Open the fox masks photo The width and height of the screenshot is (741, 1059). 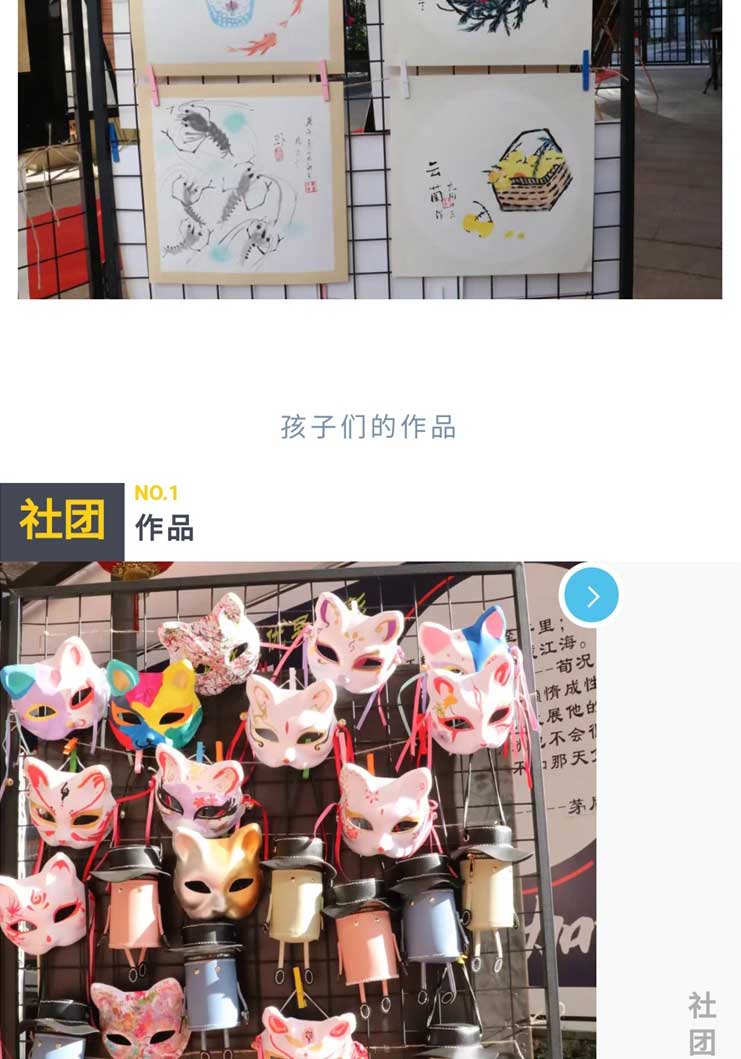coord(290,810)
